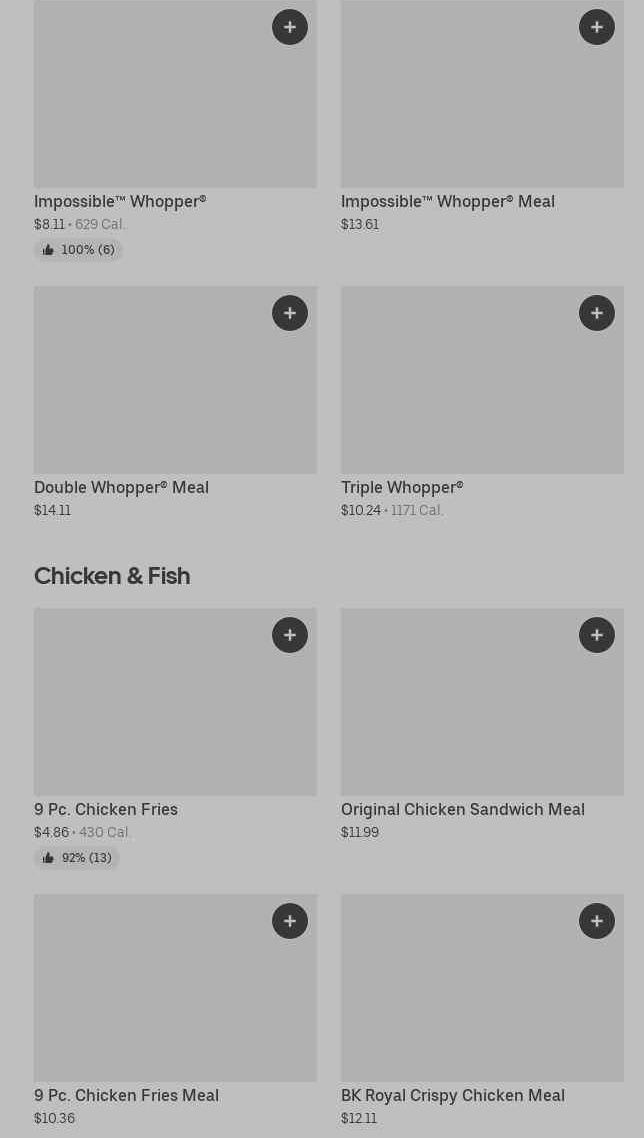Screen dimensions: 644x1138
Task: Add BK Royal Crispy Chicken Meal to cart
Action: pyautogui.click(x=597, y=921)
